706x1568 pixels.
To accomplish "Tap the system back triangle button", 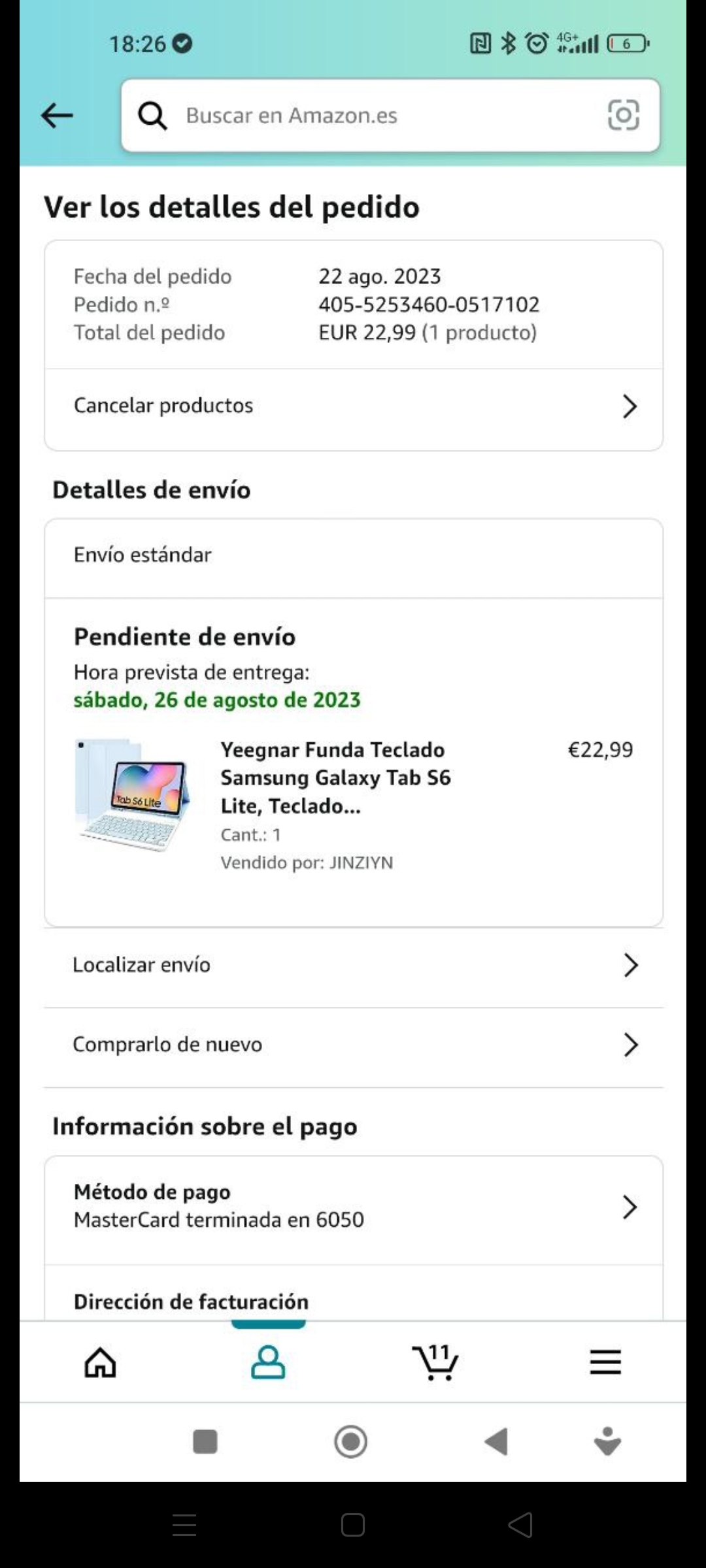I will [x=497, y=1441].
